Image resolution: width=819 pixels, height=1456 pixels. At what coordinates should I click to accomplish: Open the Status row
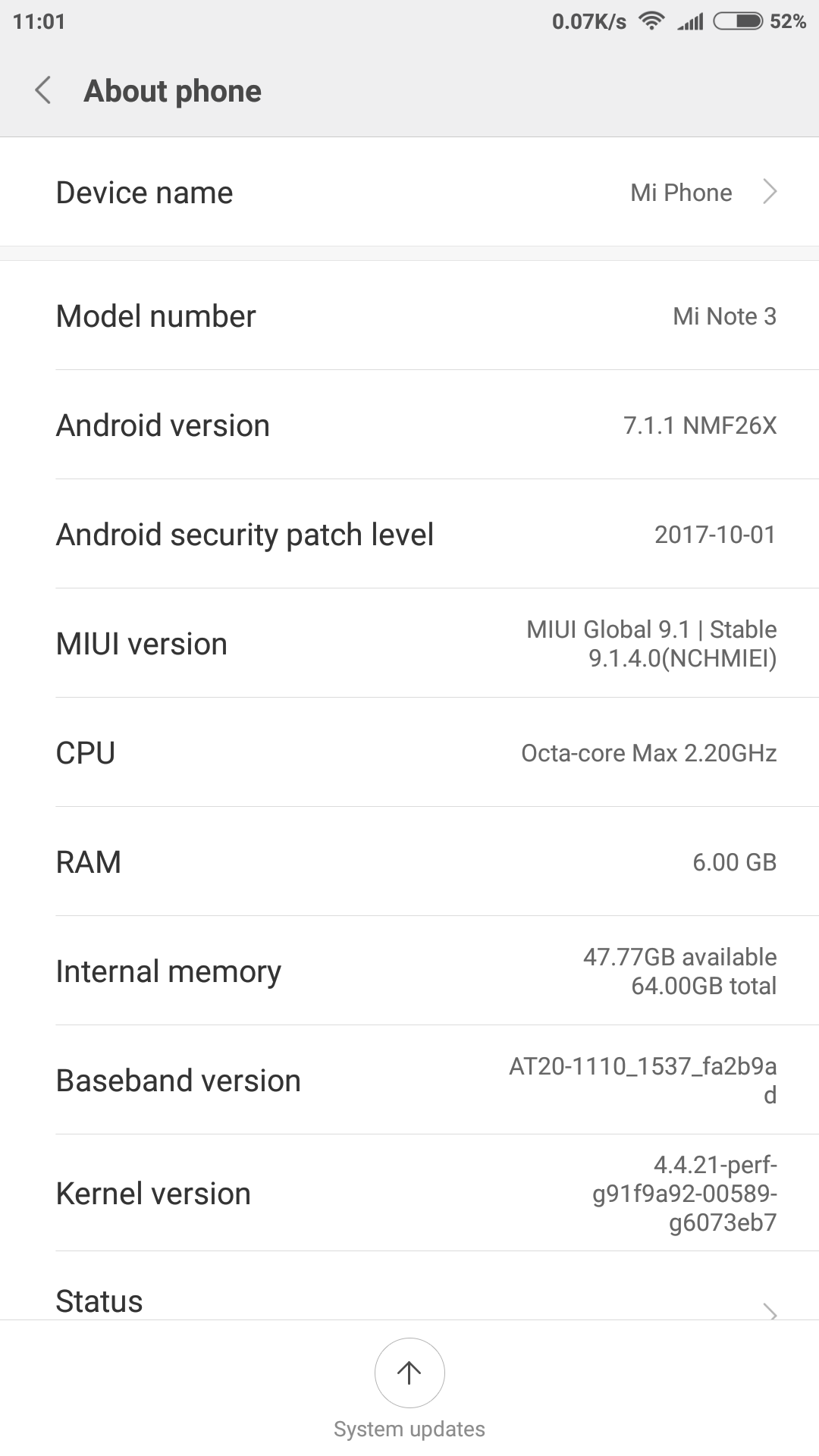click(x=409, y=1286)
